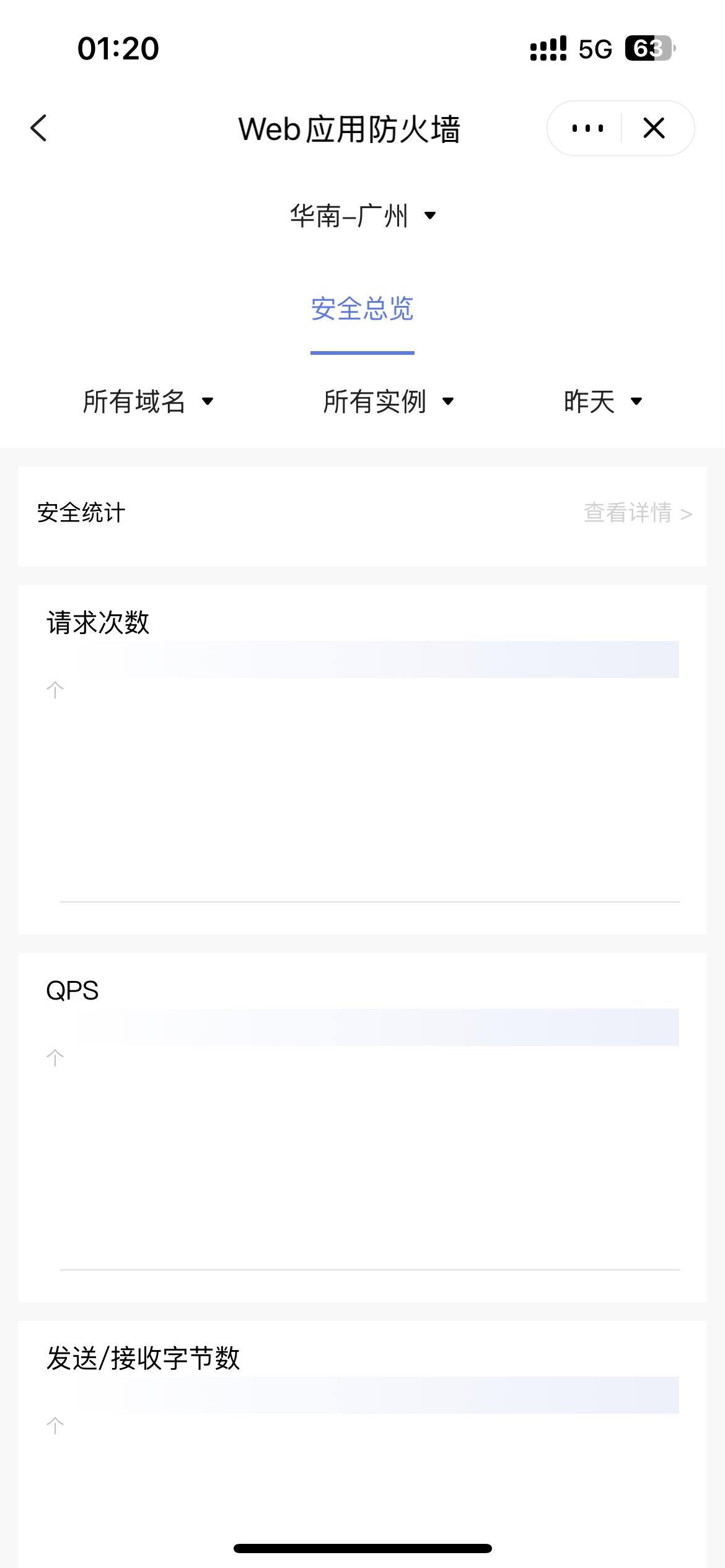Select the 安全总览 tab
Image resolution: width=725 pixels, height=1568 pixels.
point(362,308)
